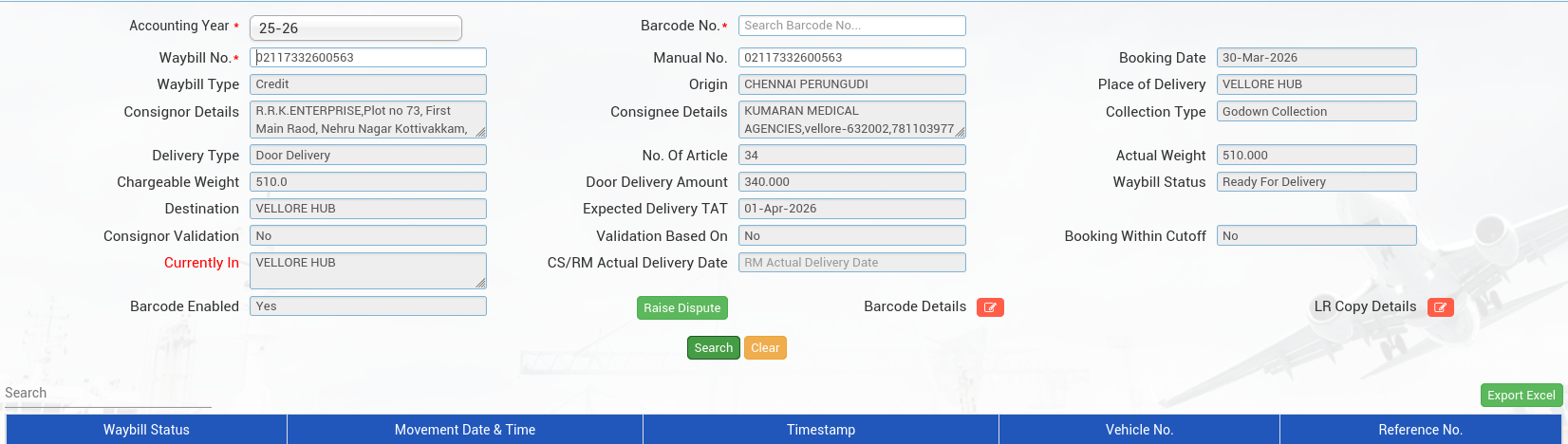Image resolution: width=1568 pixels, height=444 pixels.
Task: Tap the green Search button
Action: tap(713, 348)
